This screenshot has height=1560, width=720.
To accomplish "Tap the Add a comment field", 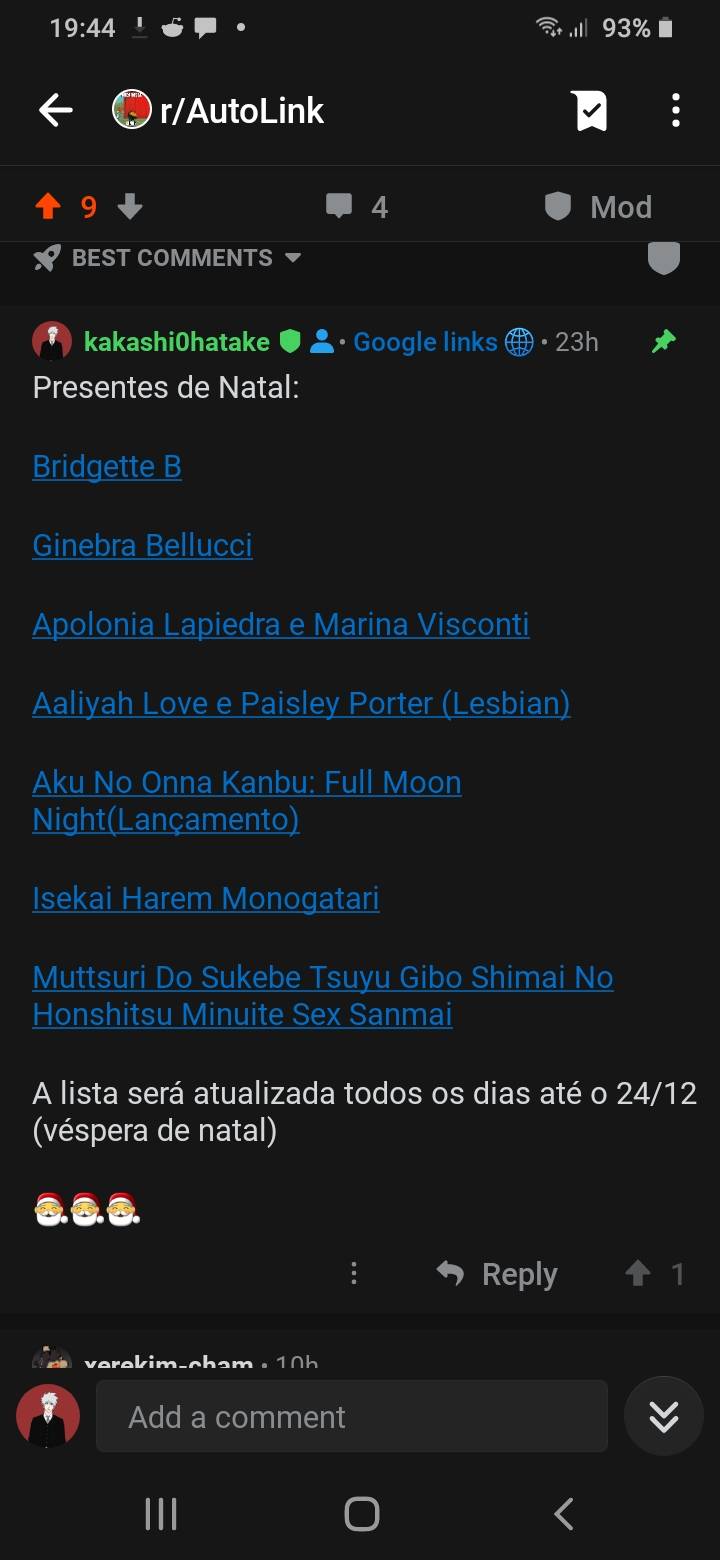I will coord(350,1416).
